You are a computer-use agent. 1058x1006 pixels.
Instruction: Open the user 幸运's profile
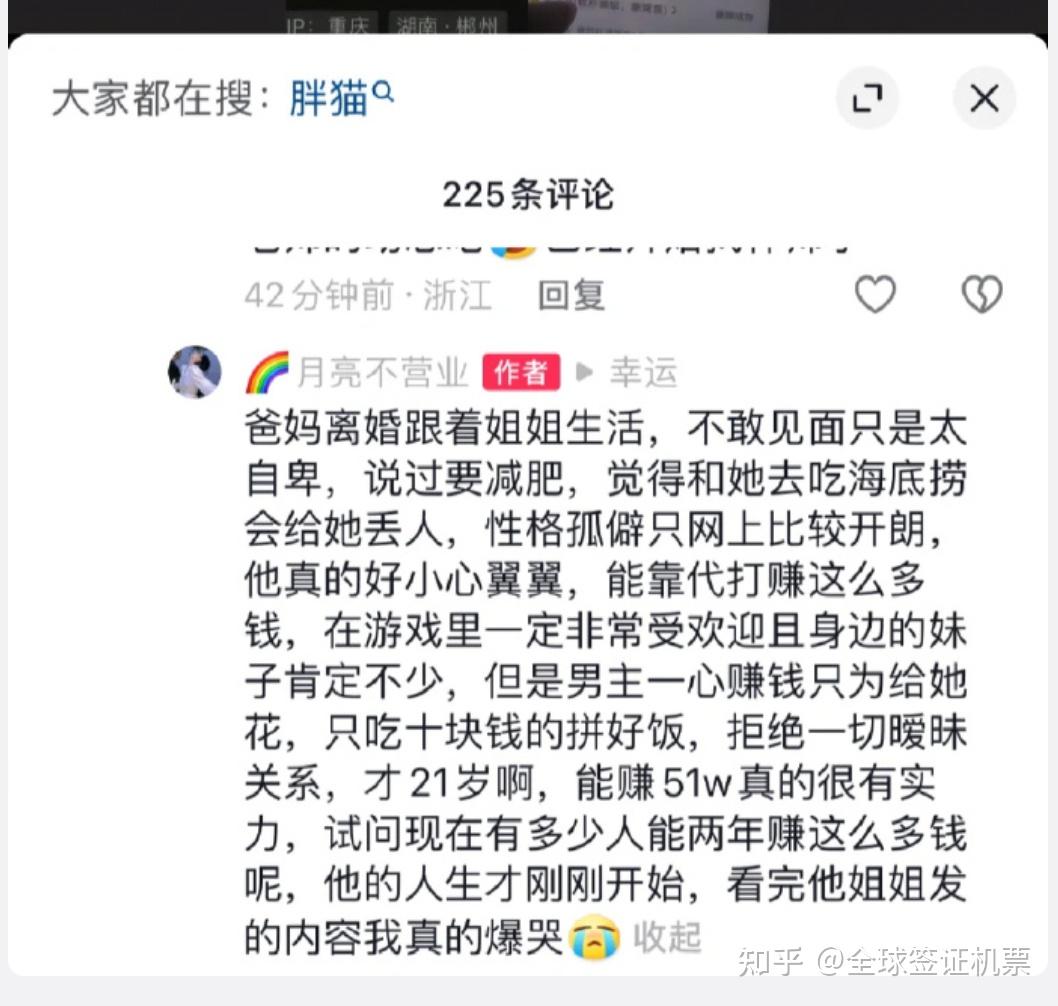(644, 373)
